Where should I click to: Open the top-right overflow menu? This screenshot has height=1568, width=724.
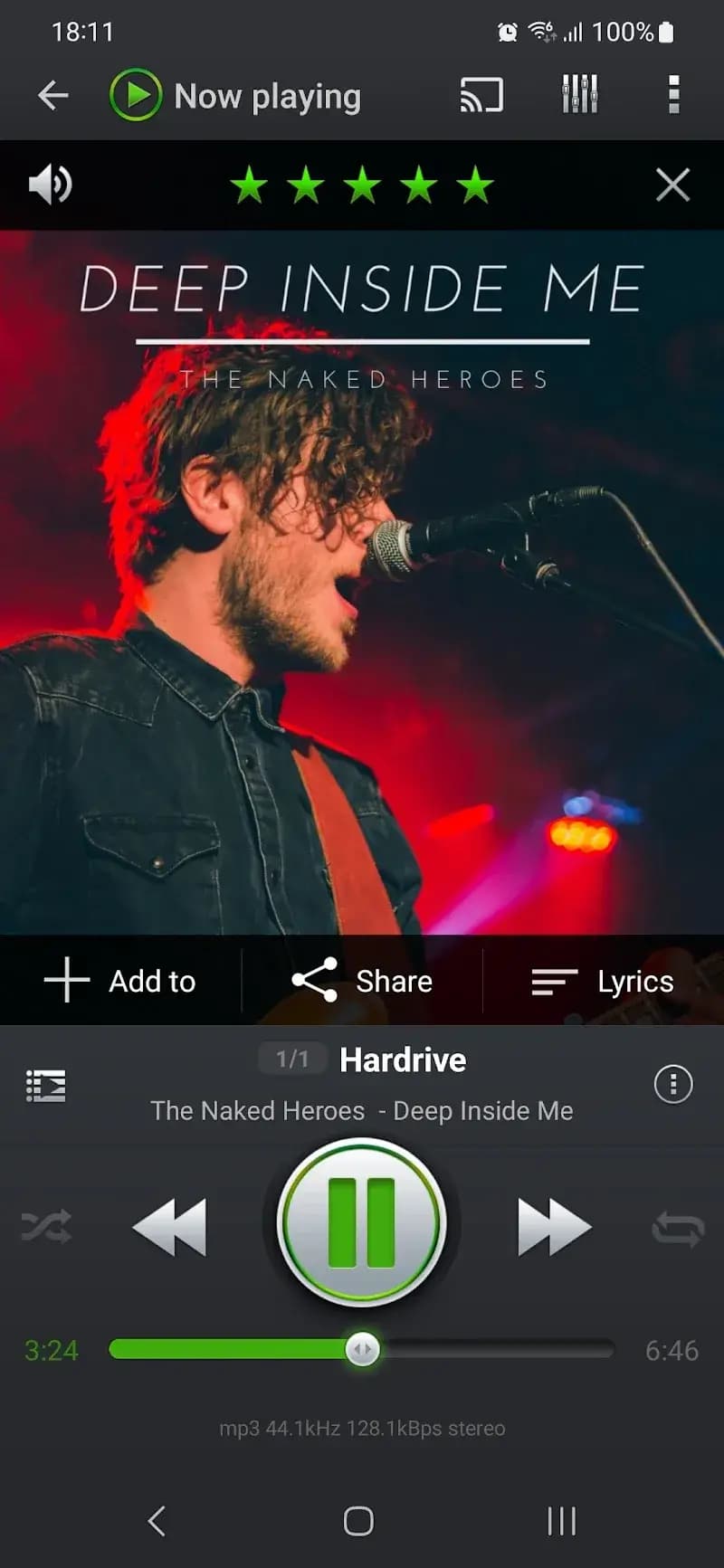coord(673,95)
